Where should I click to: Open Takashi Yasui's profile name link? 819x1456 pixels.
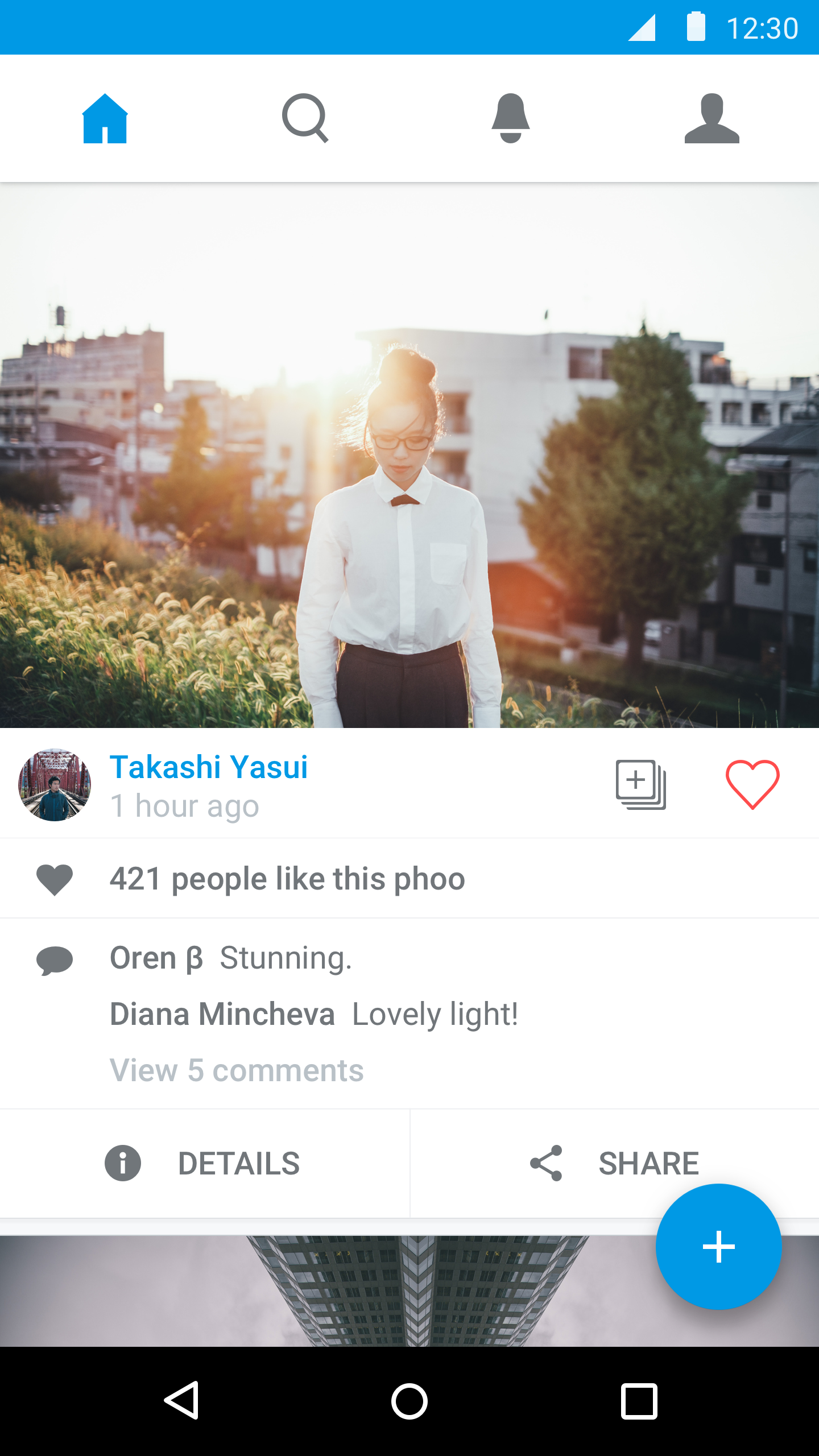coord(209,767)
